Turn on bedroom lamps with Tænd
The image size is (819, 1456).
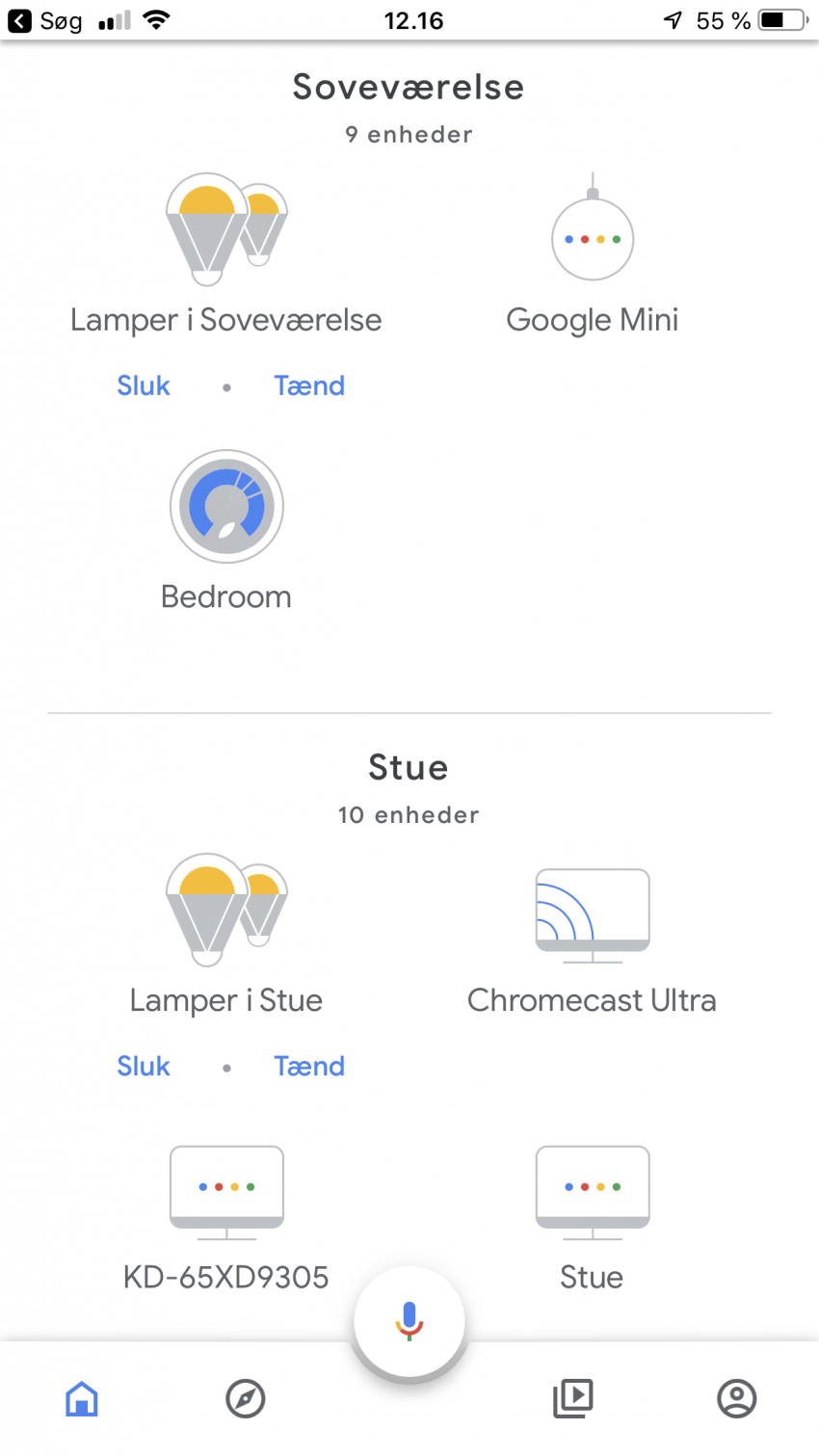[308, 385]
